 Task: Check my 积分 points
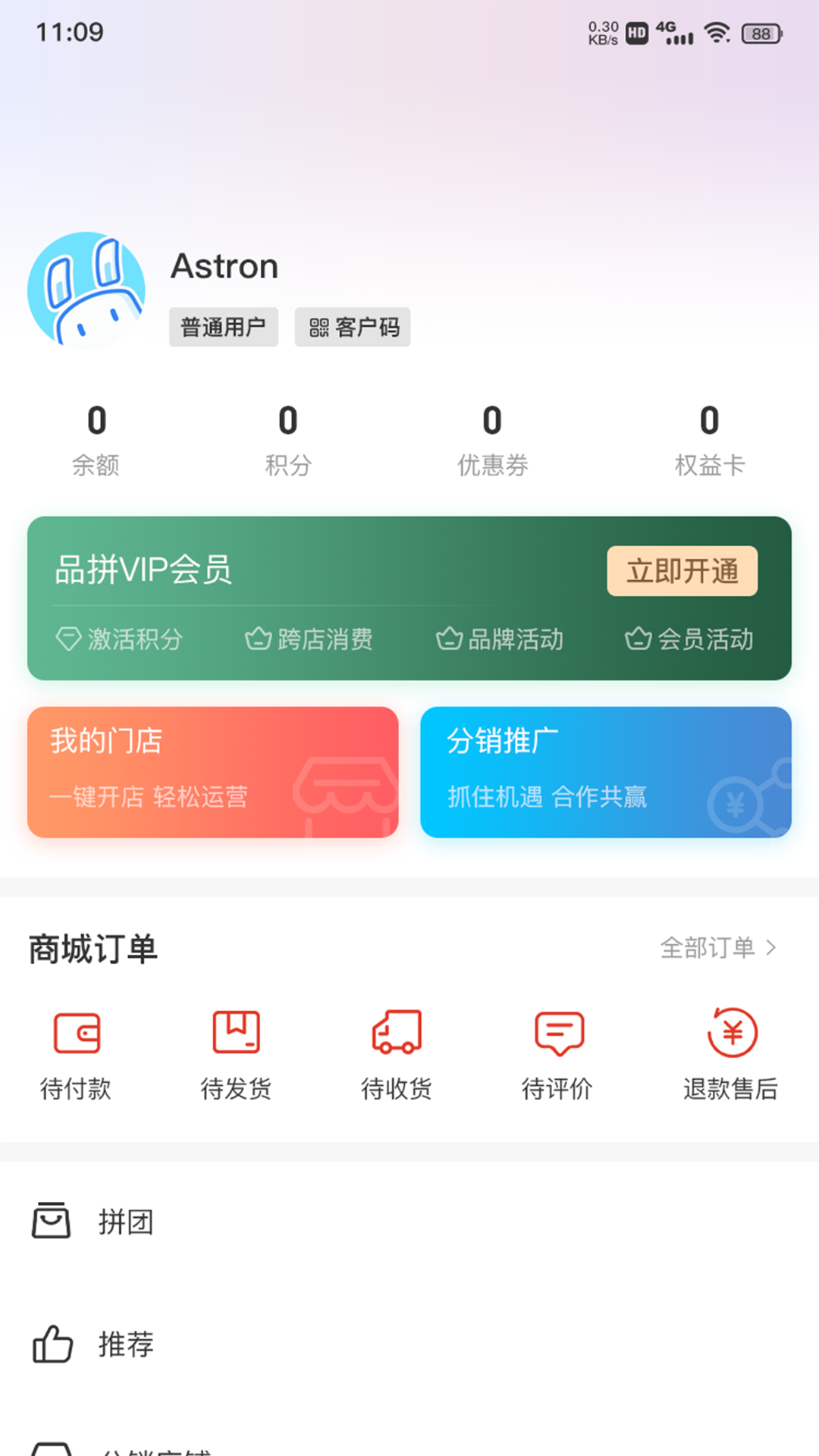pos(288,439)
